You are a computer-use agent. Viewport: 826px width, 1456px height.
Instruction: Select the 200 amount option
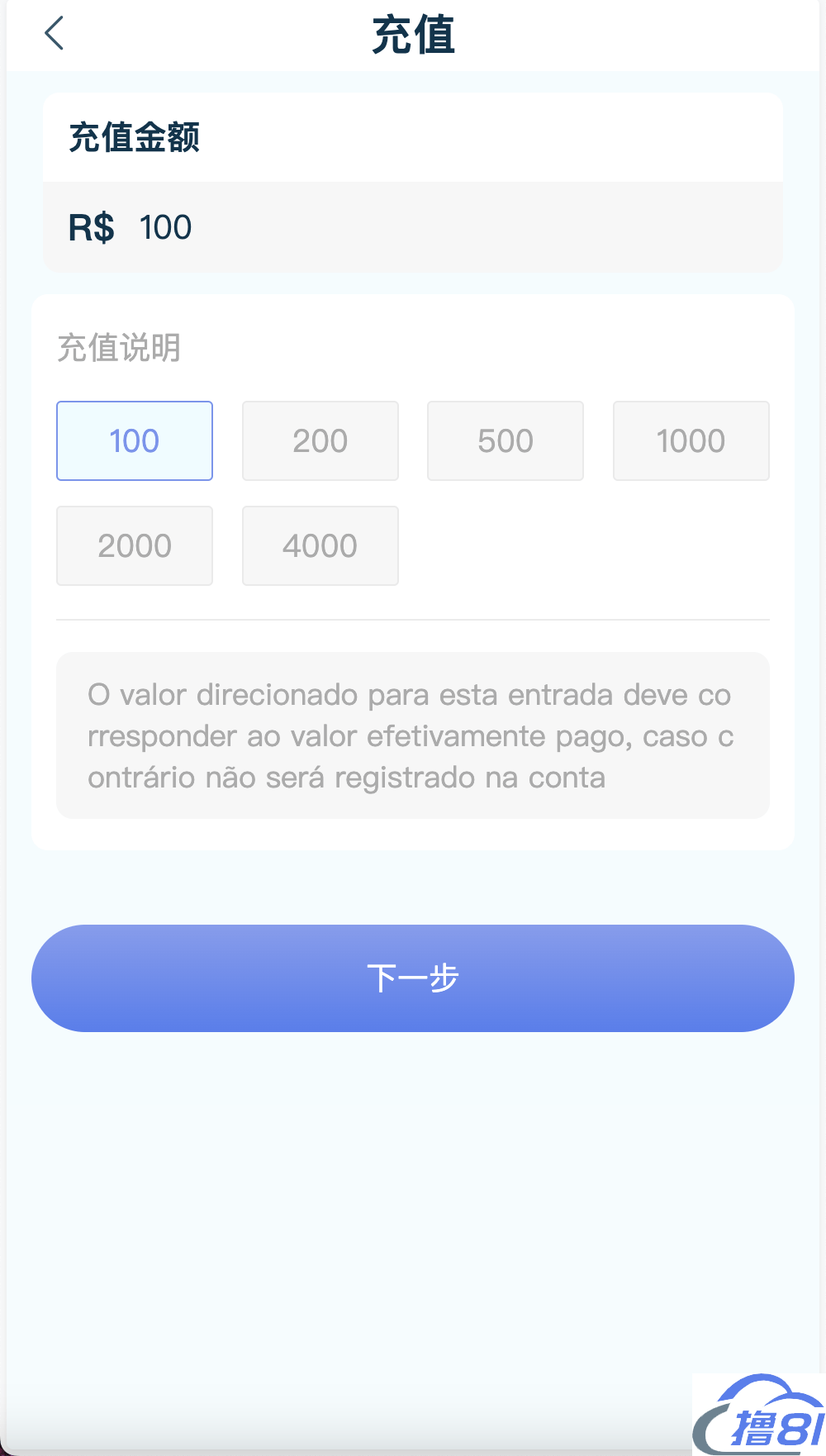click(320, 440)
